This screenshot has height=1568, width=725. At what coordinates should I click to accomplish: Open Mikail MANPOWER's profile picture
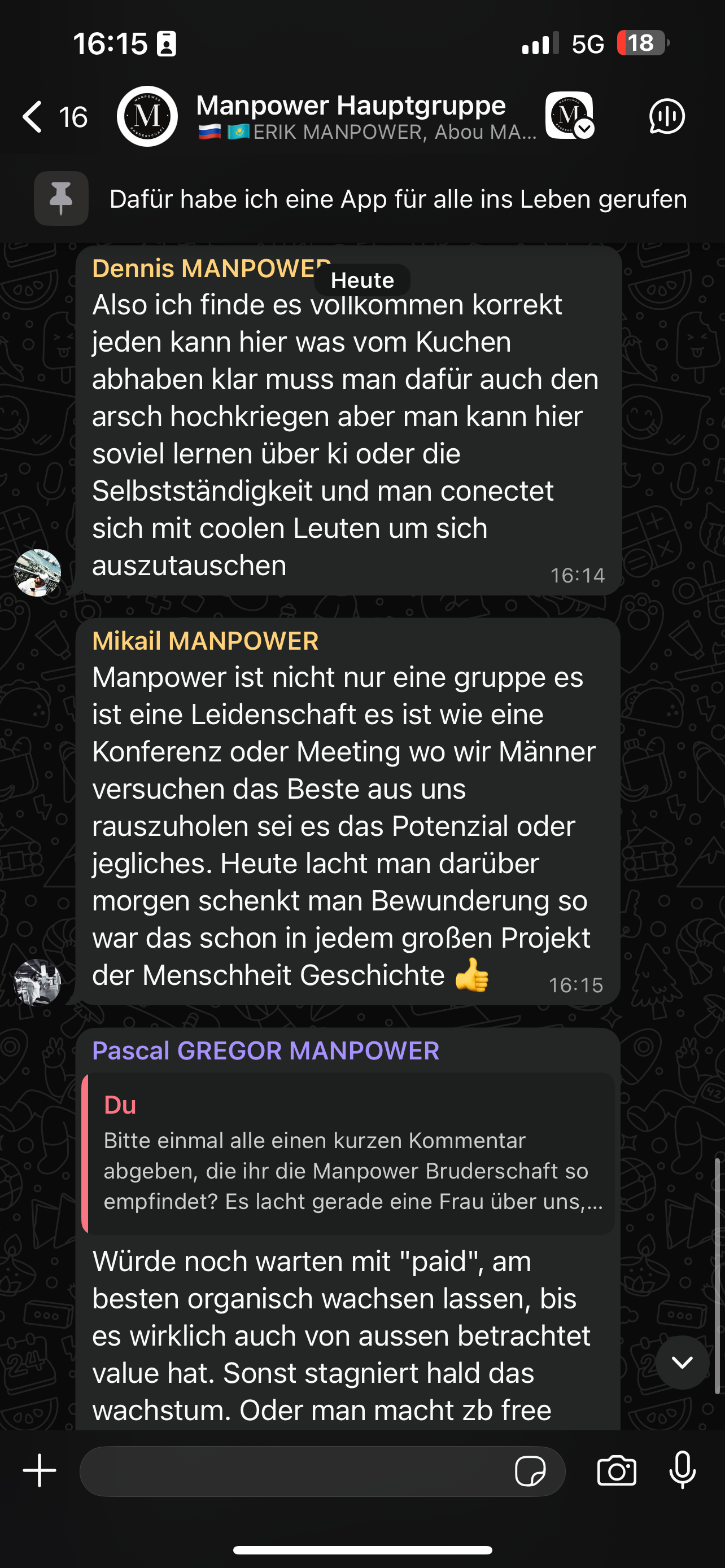(x=38, y=982)
